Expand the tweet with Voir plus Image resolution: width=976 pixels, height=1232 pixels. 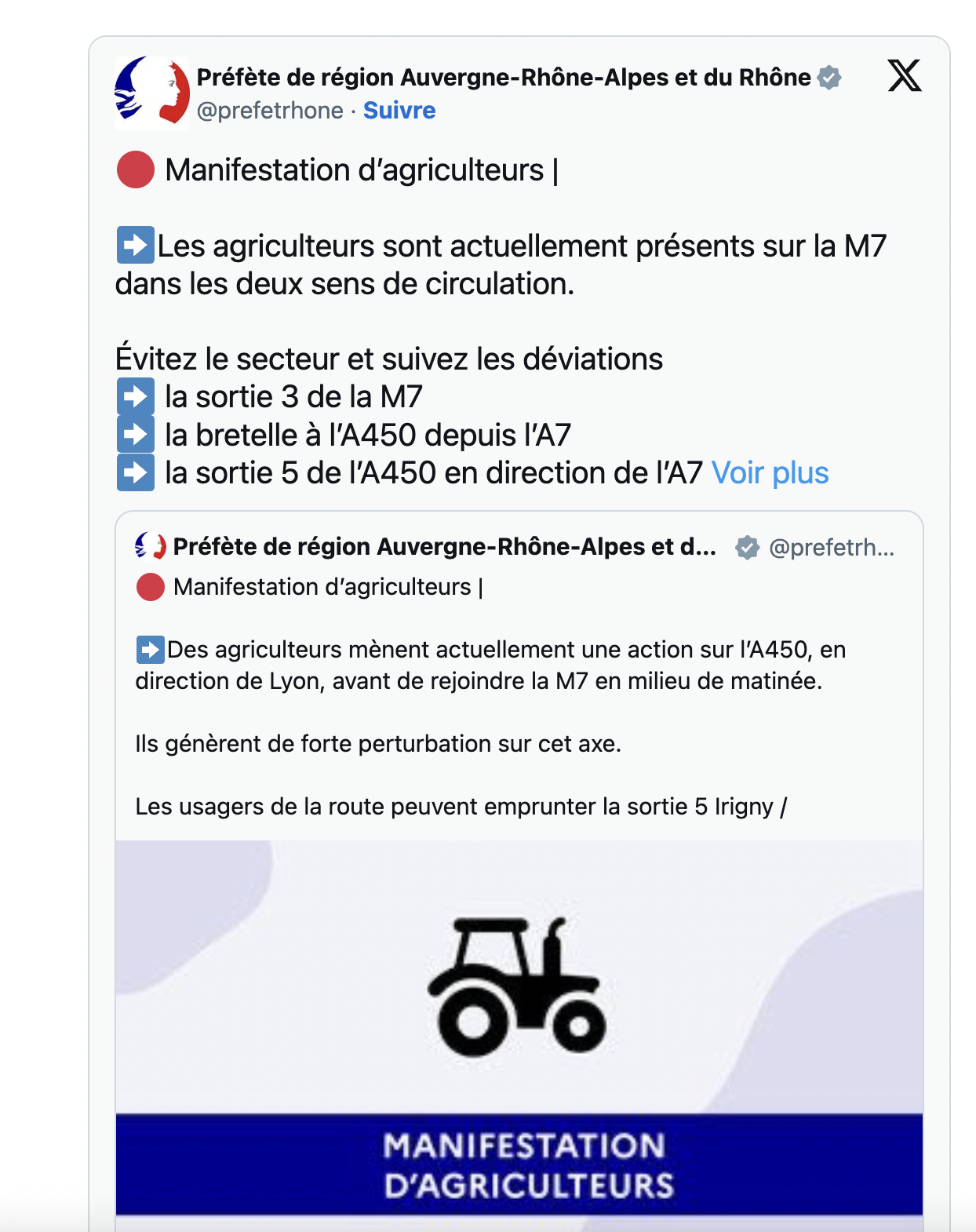tap(770, 473)
